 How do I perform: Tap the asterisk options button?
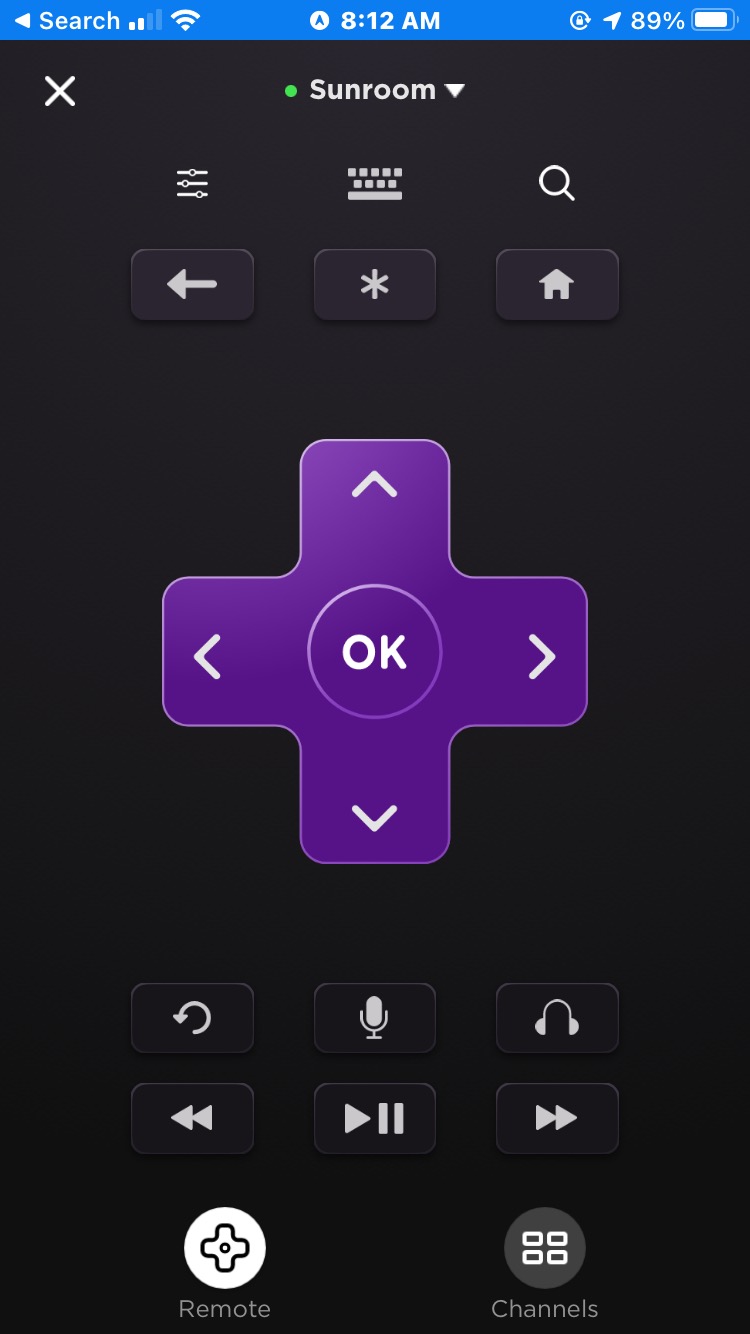(375, 285)
